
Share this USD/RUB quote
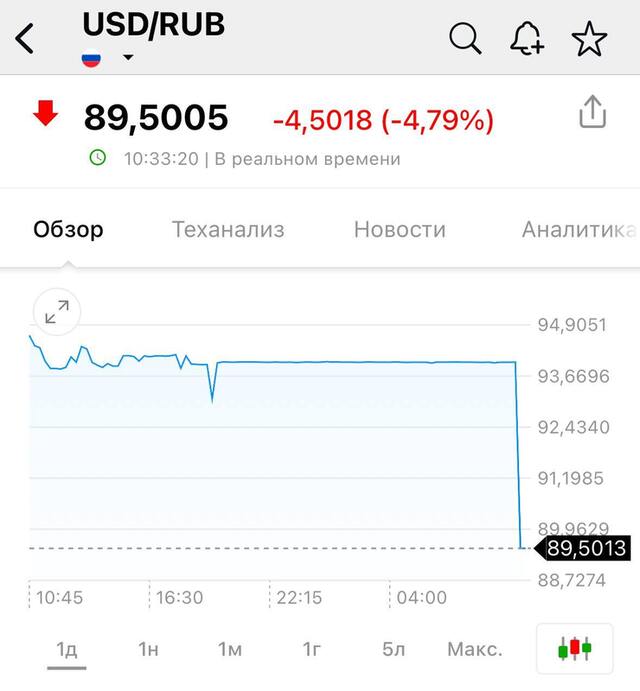click(593, 112)
